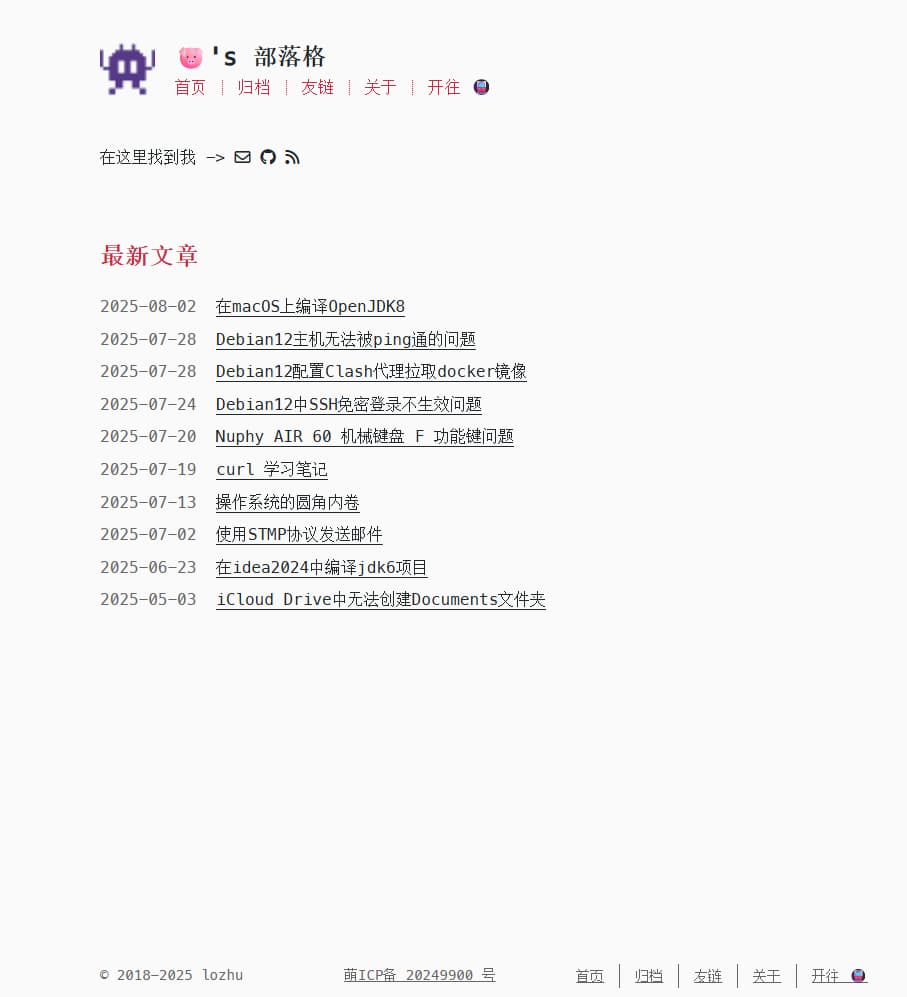Open 操作系统的圆角内卷 article
This screenshot has width=907, height=997.
tap(287, 503)
